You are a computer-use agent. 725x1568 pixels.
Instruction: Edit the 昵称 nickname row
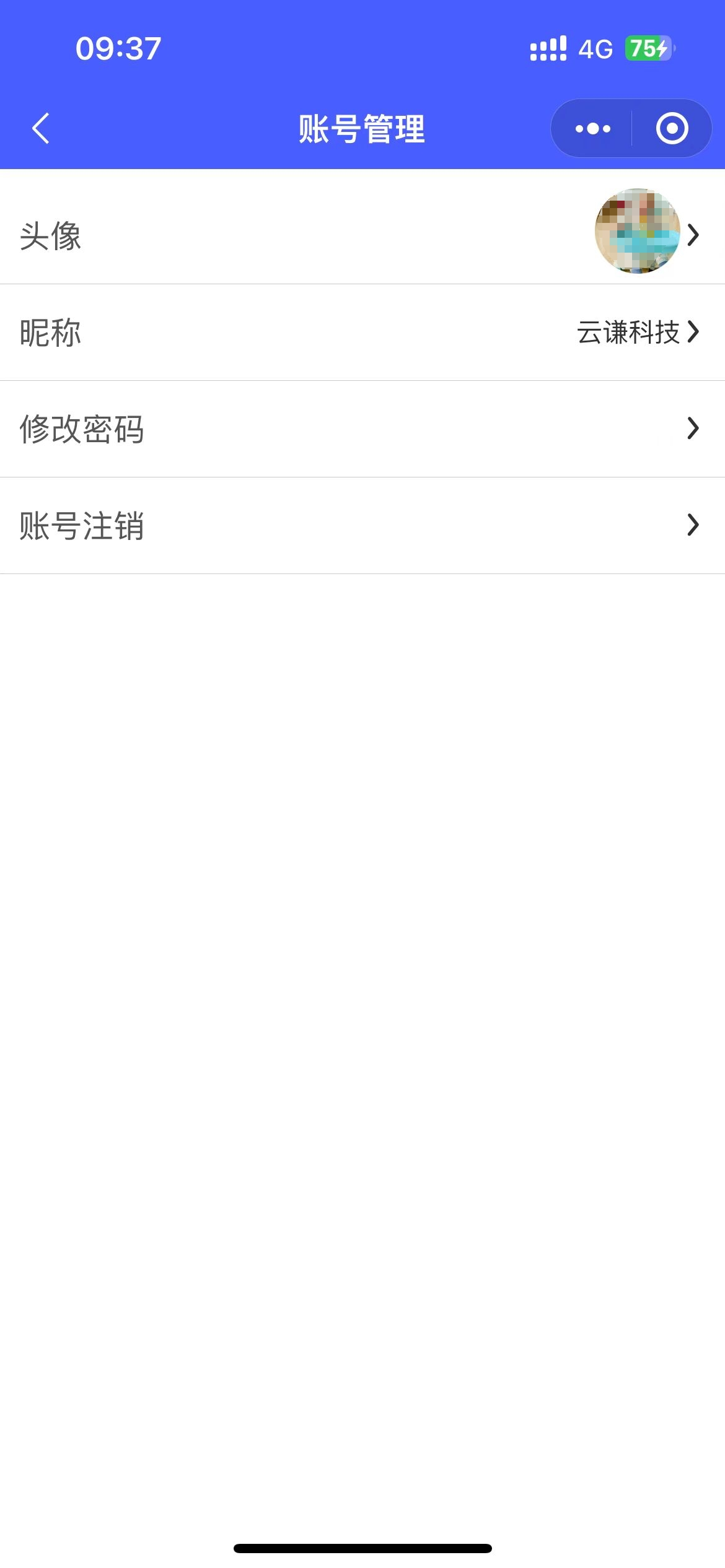[x=362, y=333]
